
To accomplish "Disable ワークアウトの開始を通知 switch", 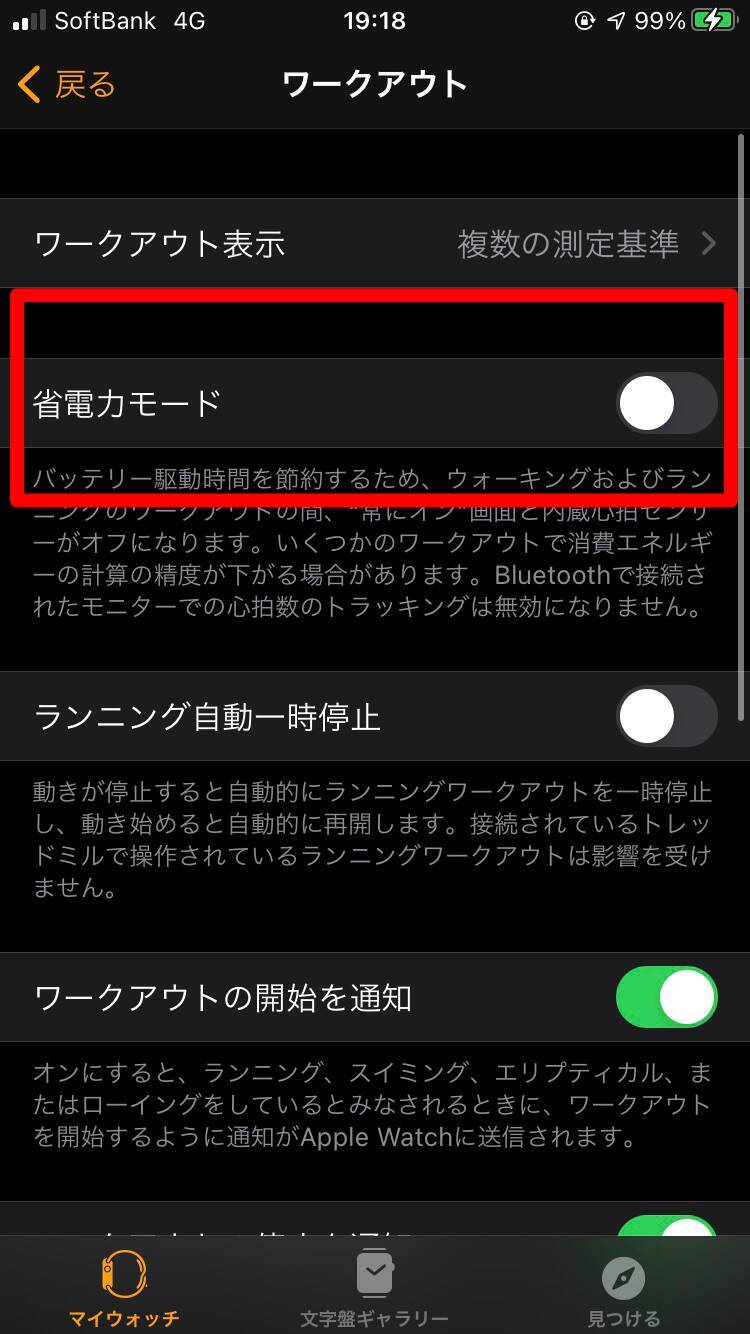I will (x=666, y=997).
